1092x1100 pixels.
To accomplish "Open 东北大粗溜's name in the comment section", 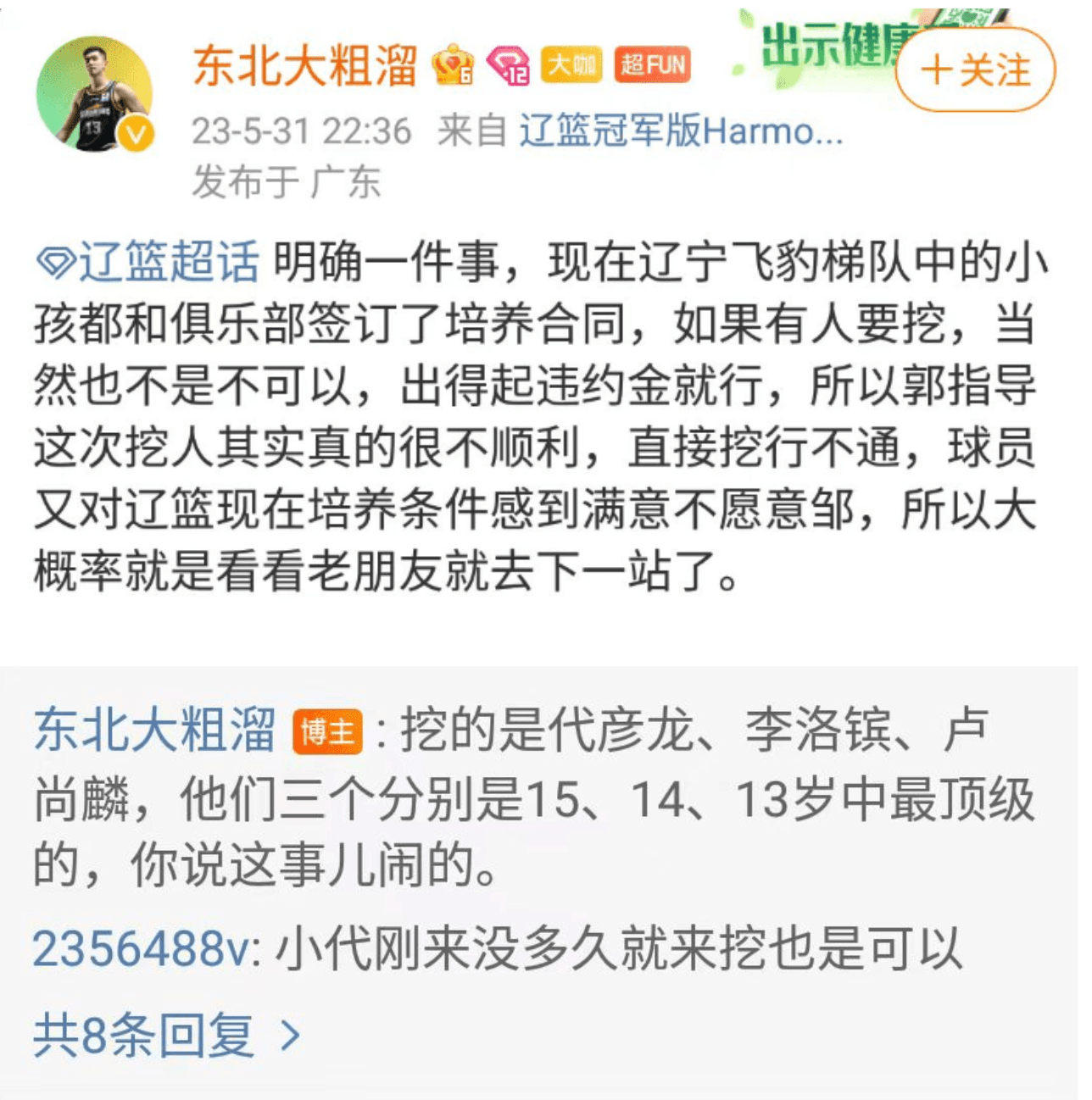I will [x=155, y=730].
